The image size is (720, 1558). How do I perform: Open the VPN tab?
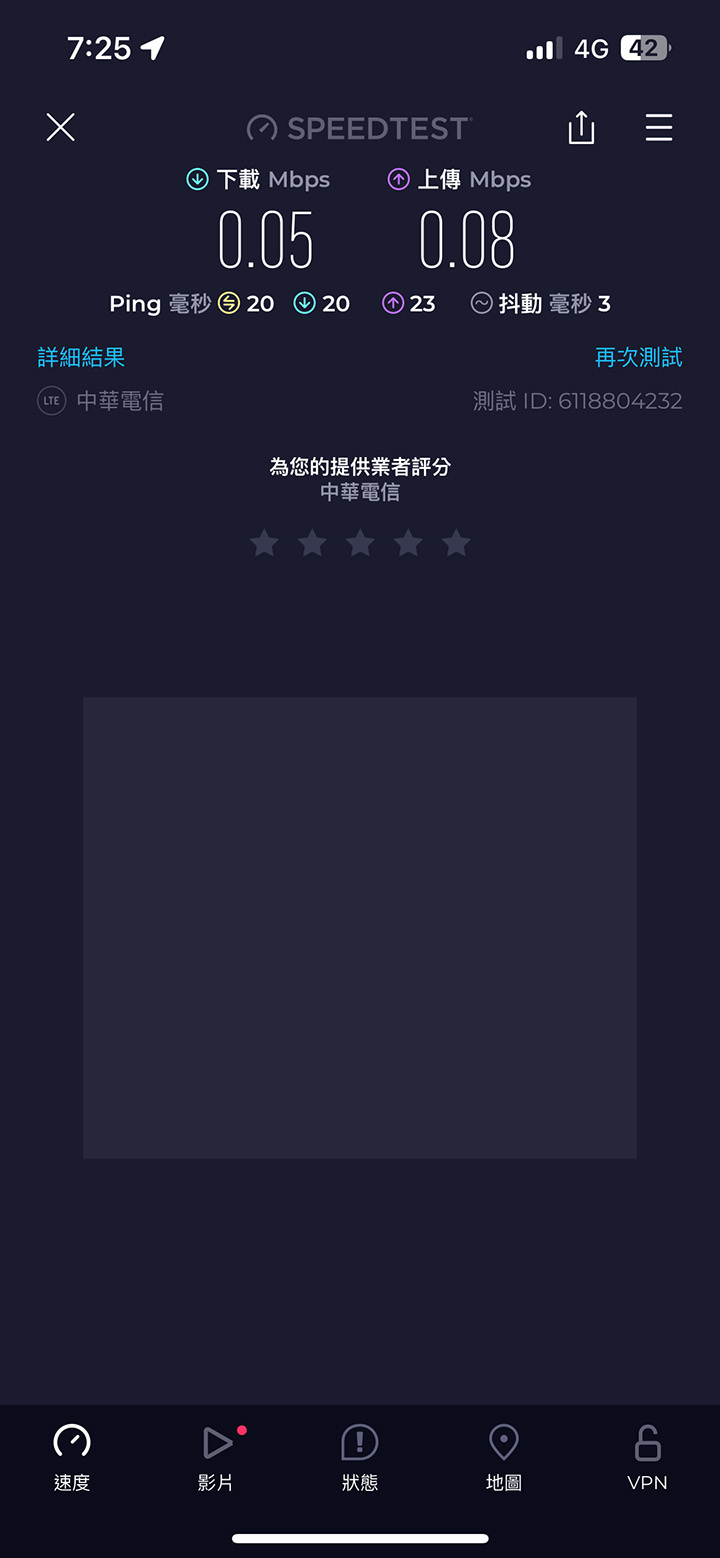[x=647, y=1458]
